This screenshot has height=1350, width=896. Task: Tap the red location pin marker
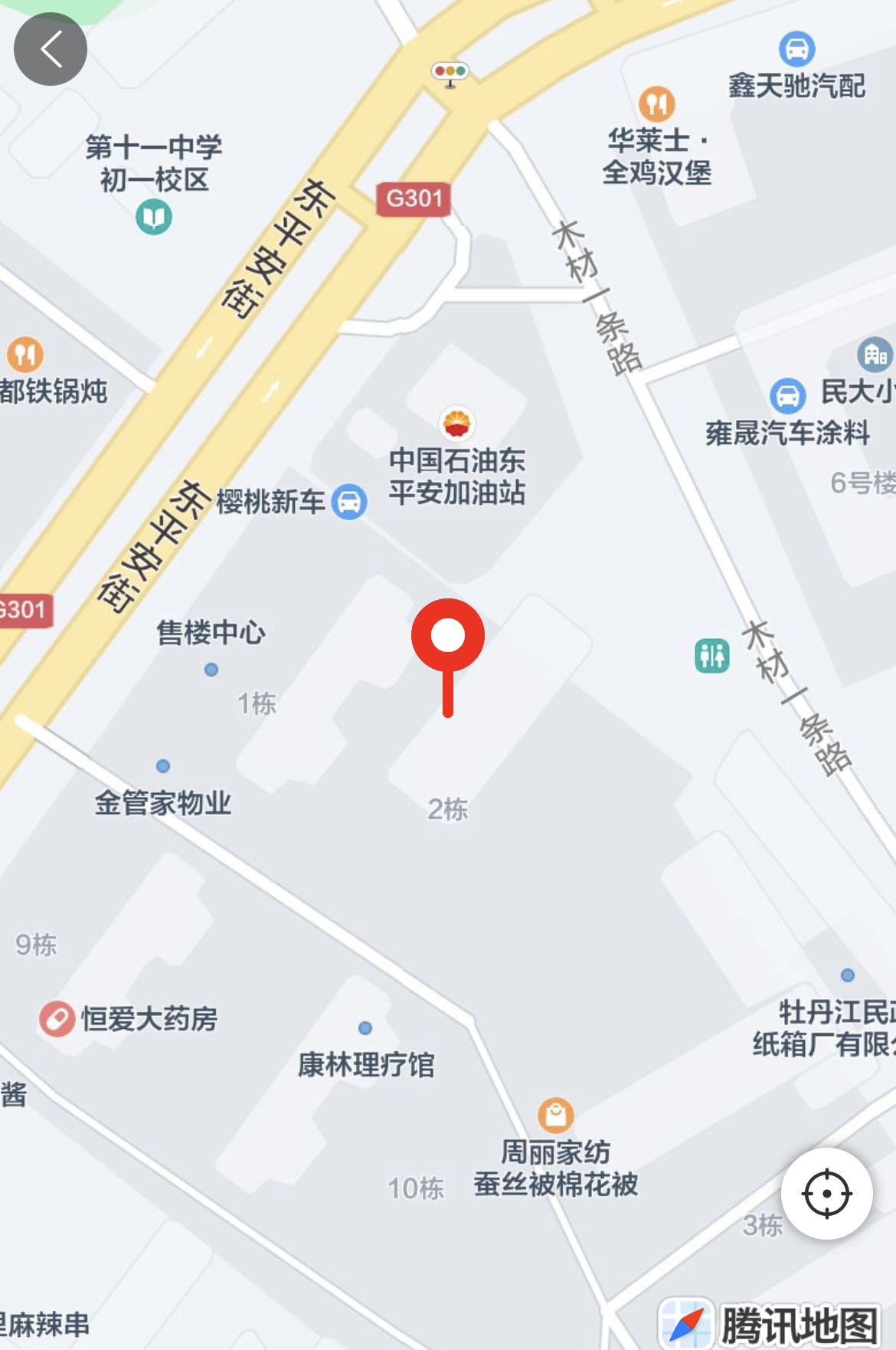[x=448, y=636]
